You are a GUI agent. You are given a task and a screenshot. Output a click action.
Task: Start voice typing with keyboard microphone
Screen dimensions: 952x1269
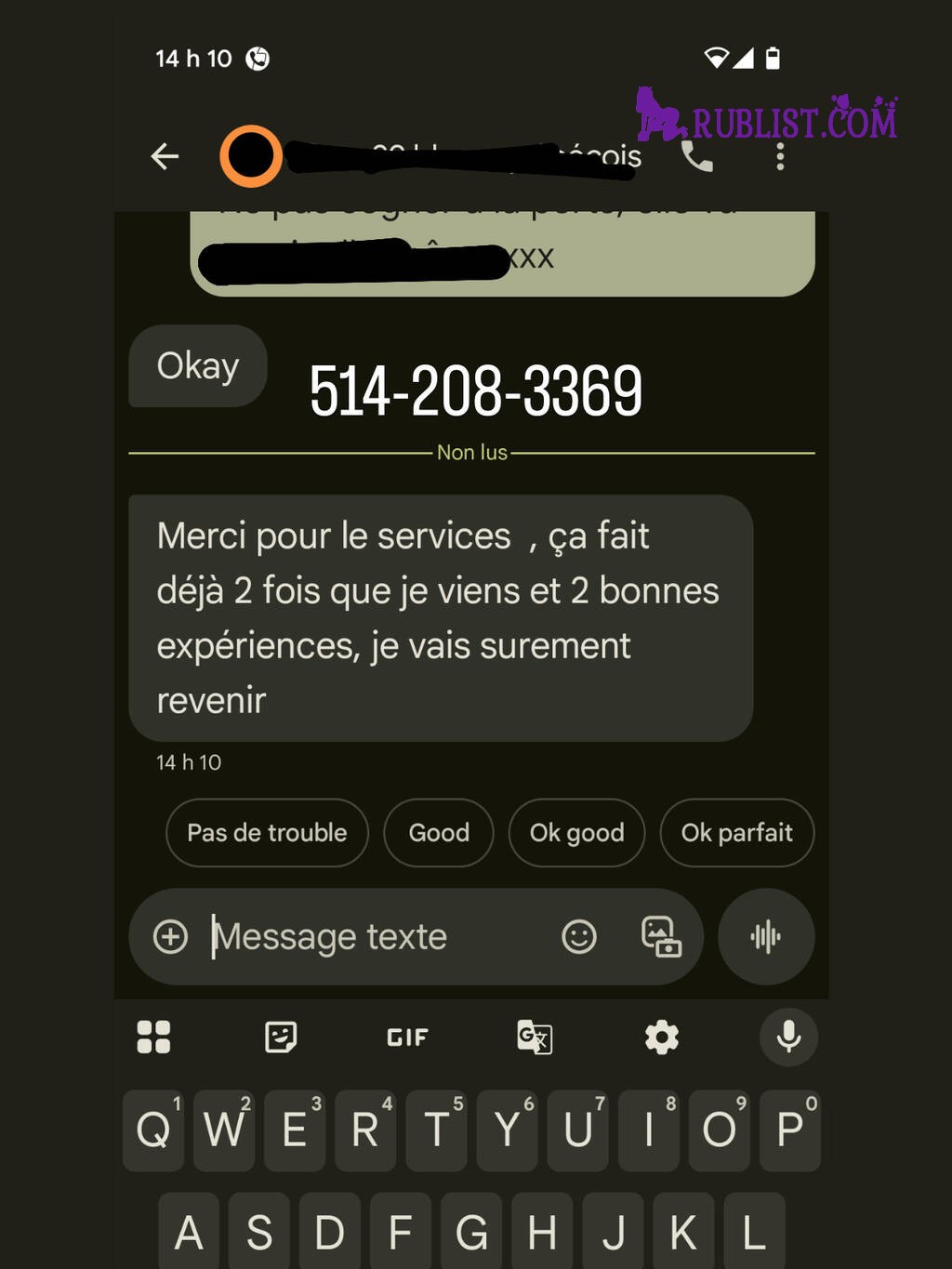[788, 1038]
